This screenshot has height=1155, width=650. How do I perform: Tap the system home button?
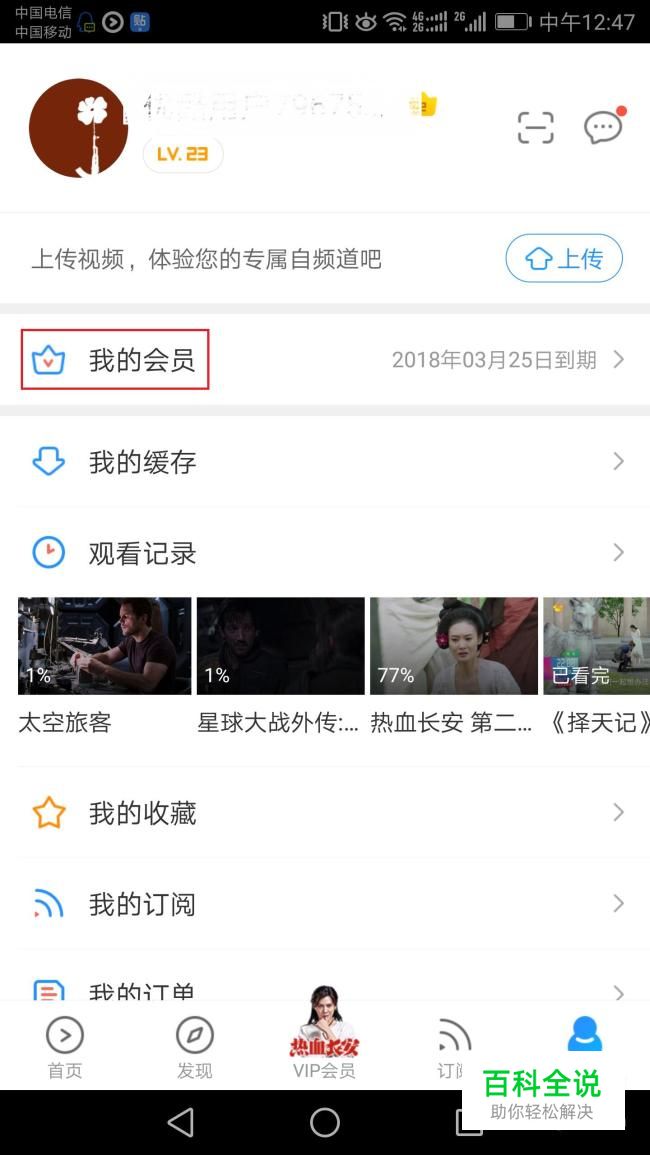(325, 1122)
